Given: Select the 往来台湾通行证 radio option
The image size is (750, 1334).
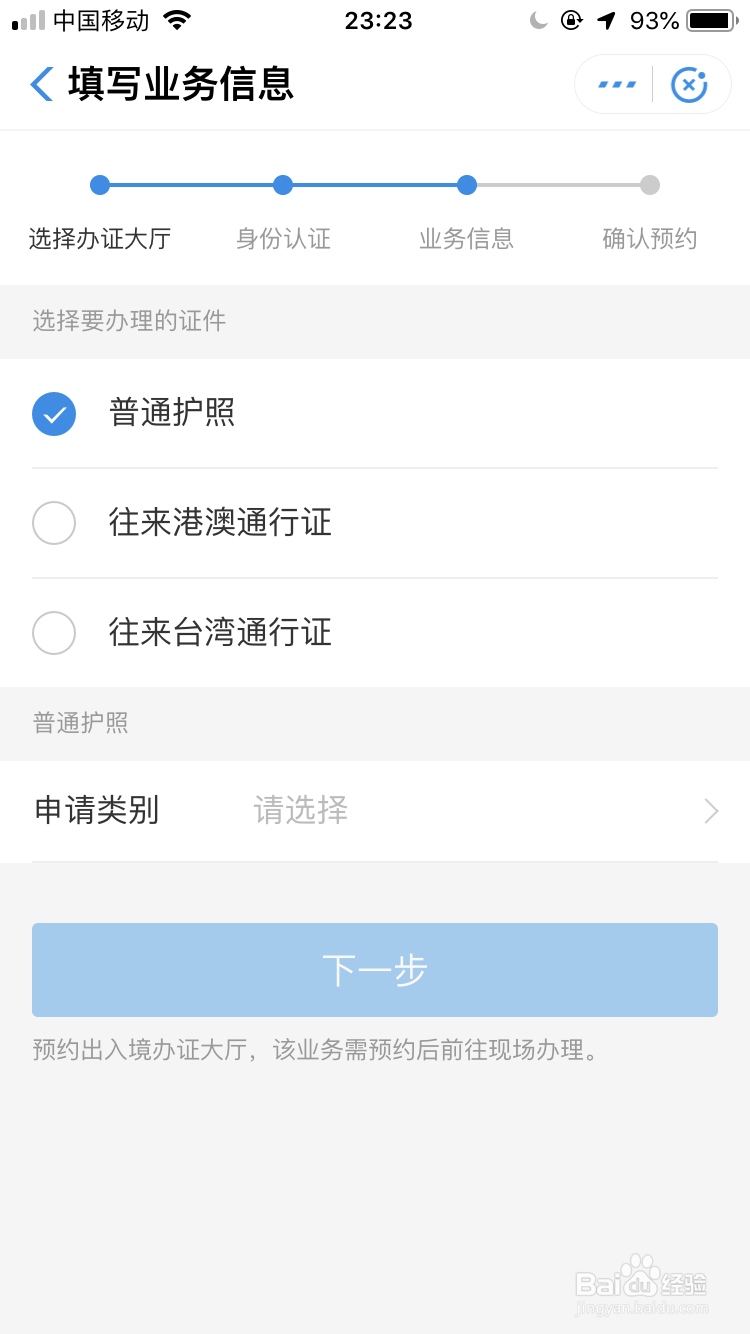Looking at the screenshot, I should pyautogui.click(x=54, y=633).
